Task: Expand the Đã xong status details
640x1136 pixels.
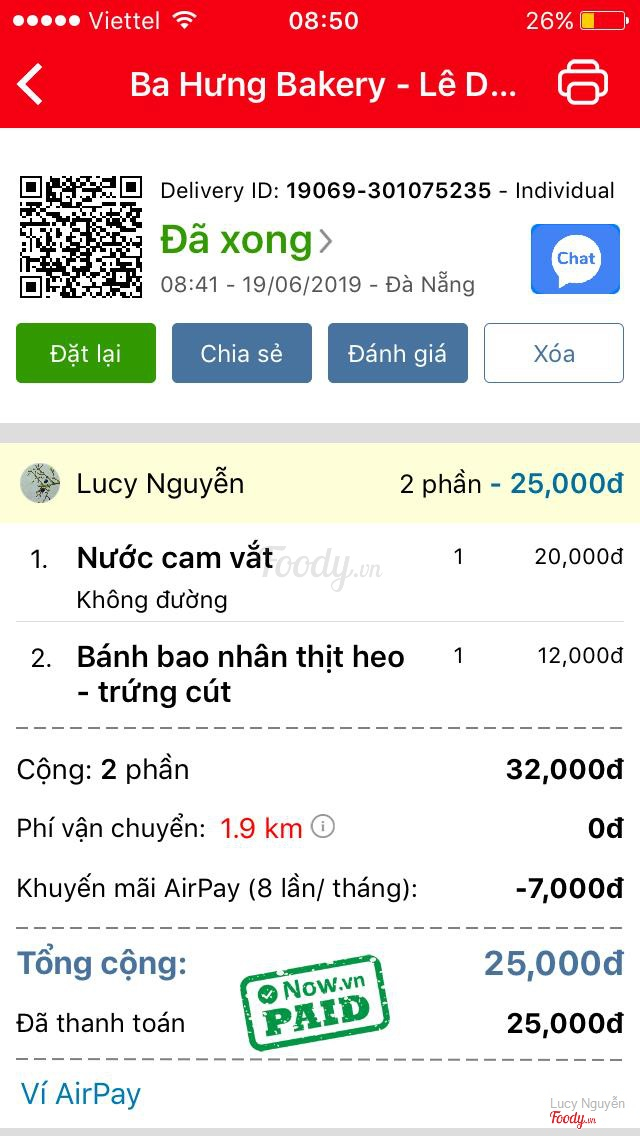Action: [246, 241]
